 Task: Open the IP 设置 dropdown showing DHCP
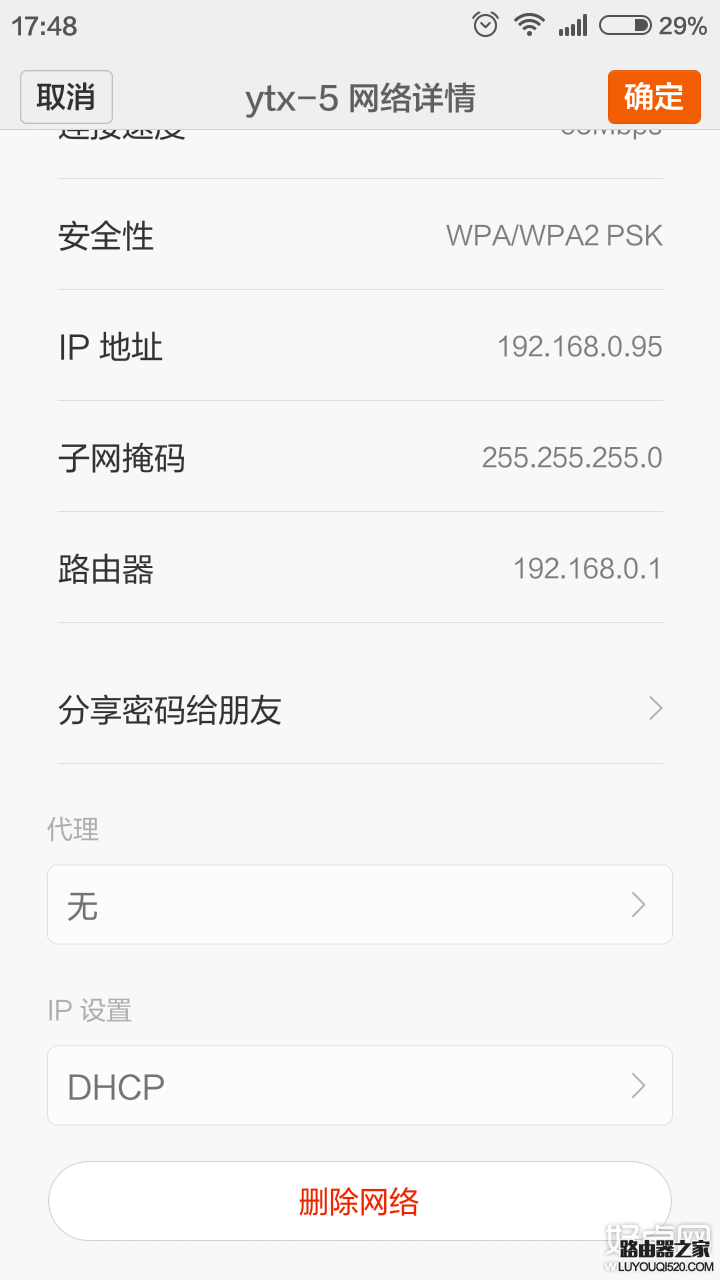pyautogui.click(x=360, y=1086)
